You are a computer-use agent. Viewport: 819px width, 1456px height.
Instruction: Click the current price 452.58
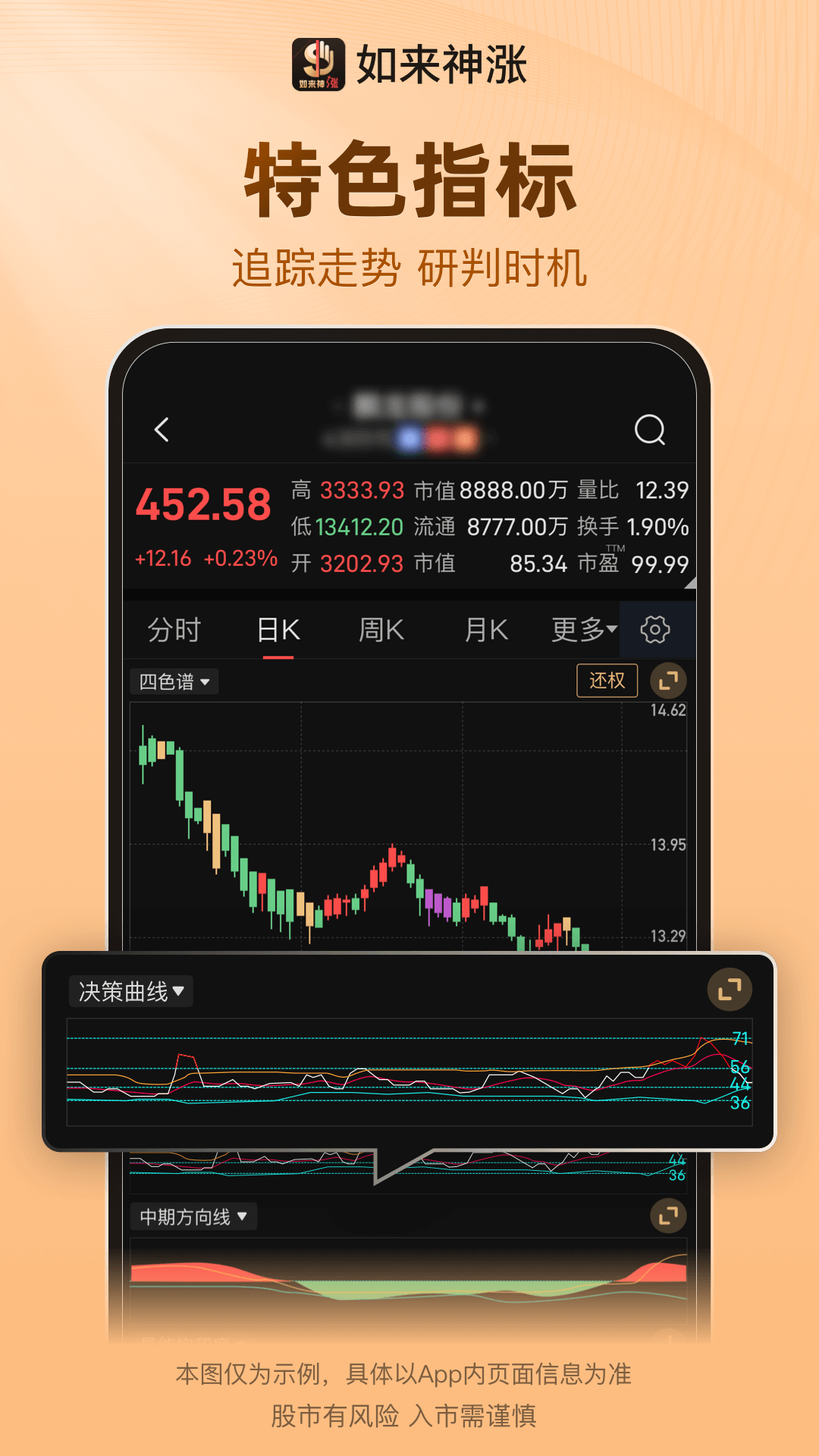(x=203, y=502)
